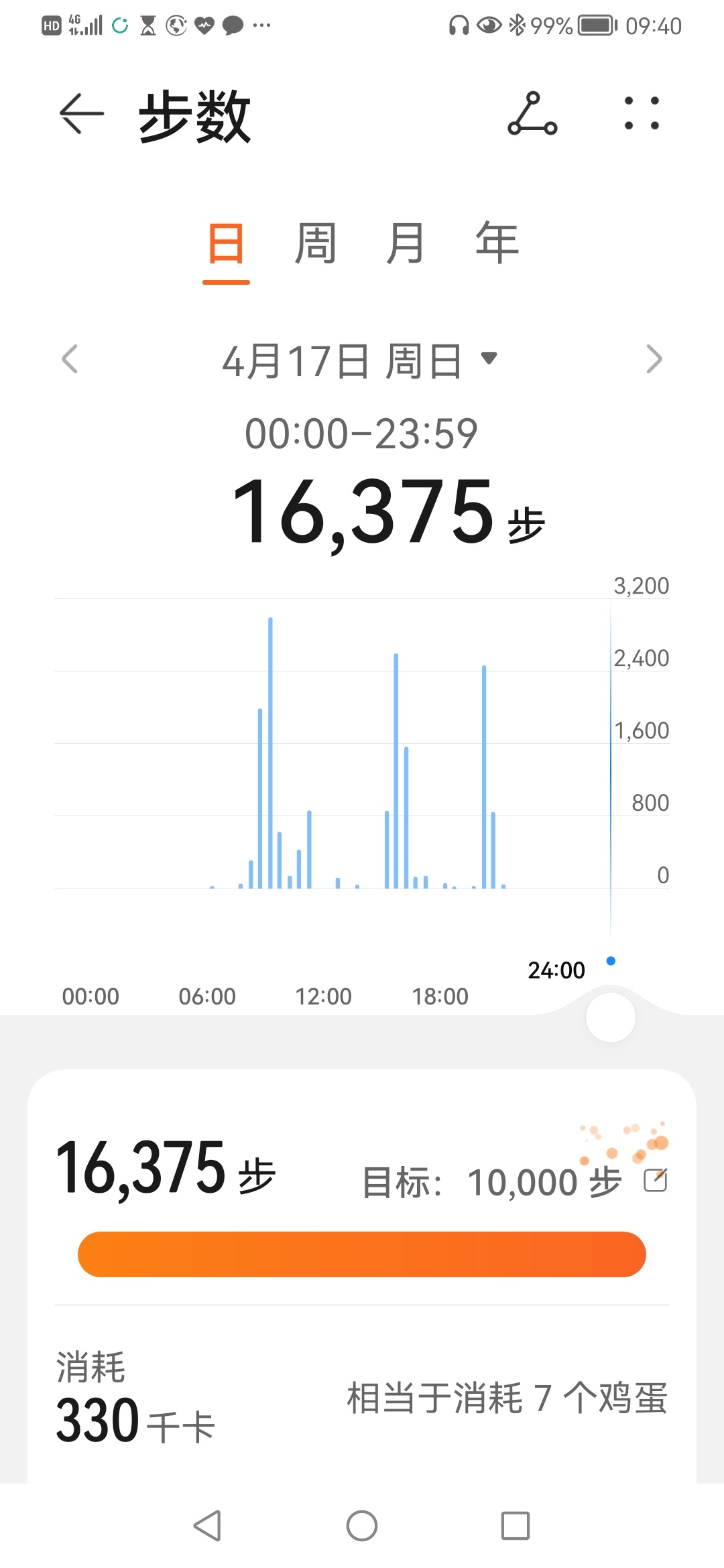724x1568 pixels.
Task: Tap the chart time slider handle
Action: click(x=610, y=1018)
